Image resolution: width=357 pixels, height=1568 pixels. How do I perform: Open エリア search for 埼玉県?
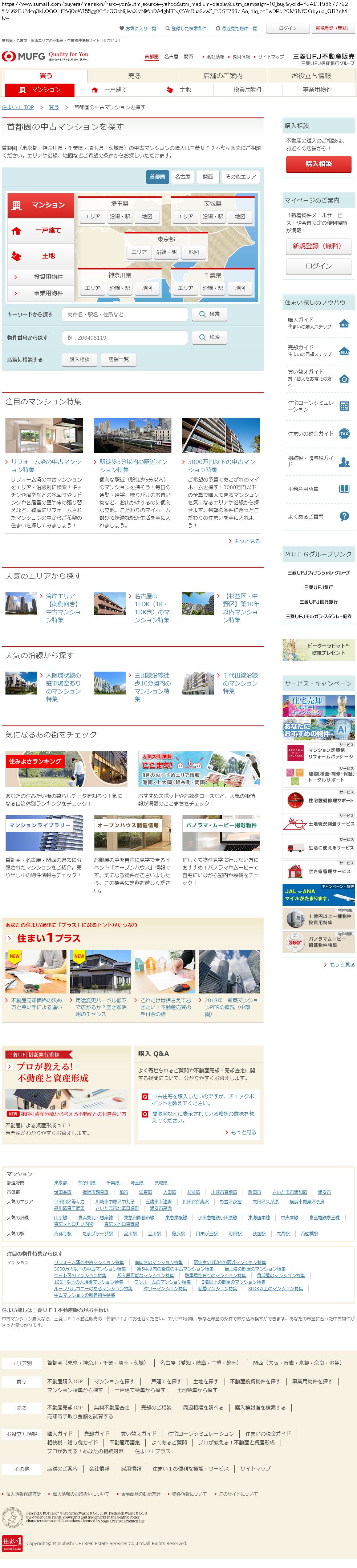[x=93, y=217]
